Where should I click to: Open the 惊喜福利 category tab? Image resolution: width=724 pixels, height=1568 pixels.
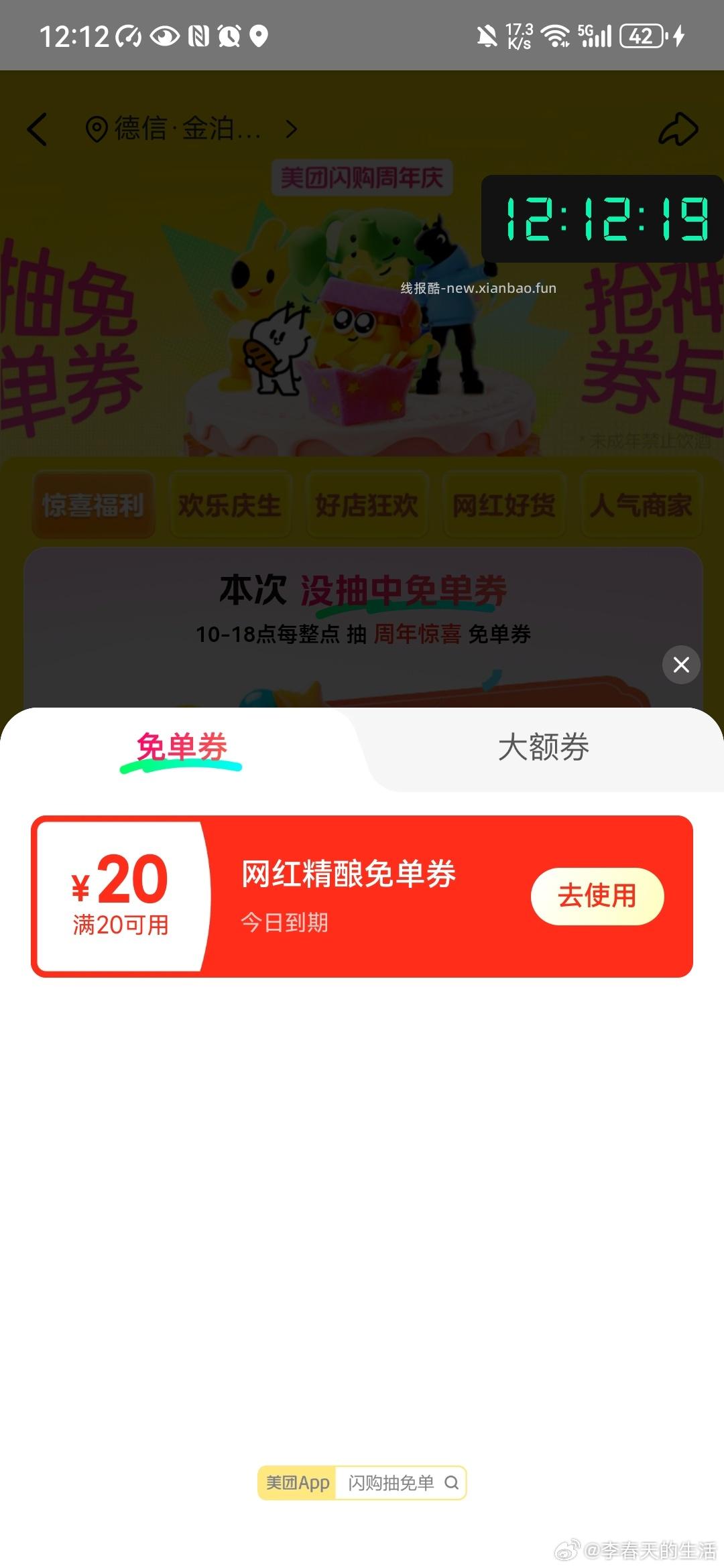(x=93, y=506)
